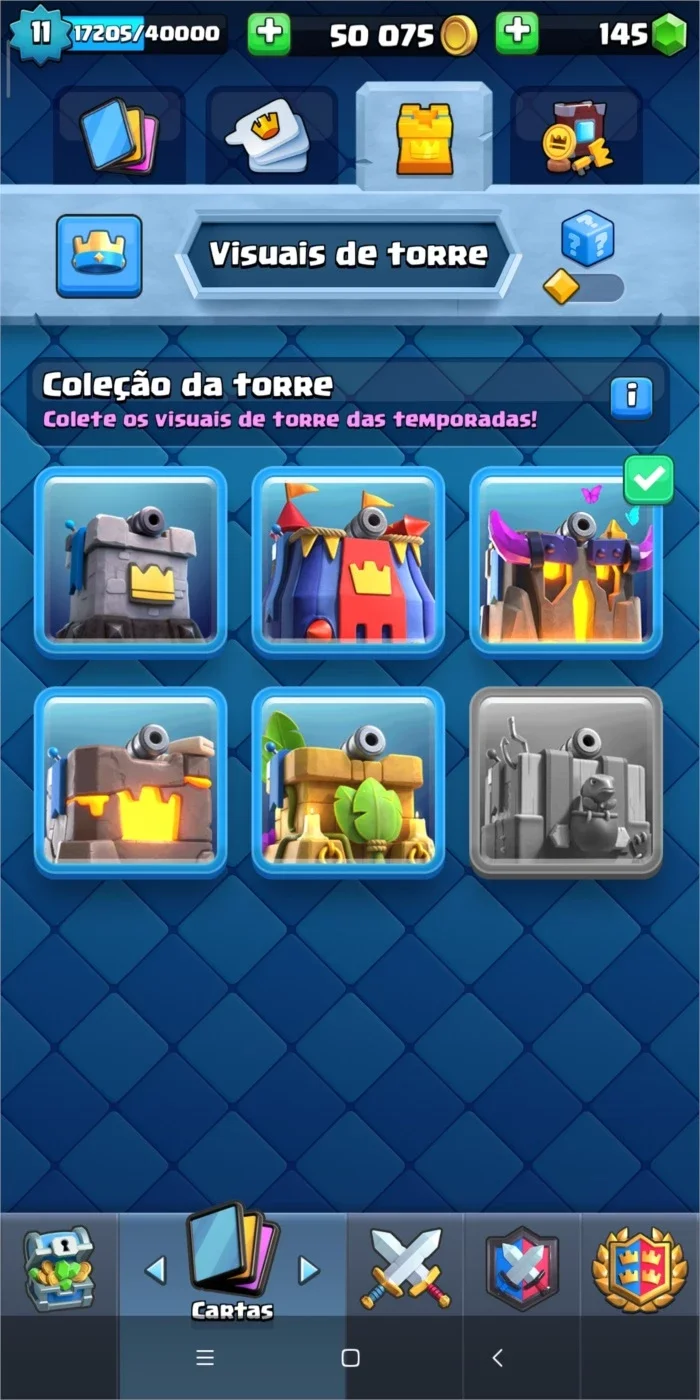Tap the blue crown button
The image size is (700, 1400).
click(99, 256)
